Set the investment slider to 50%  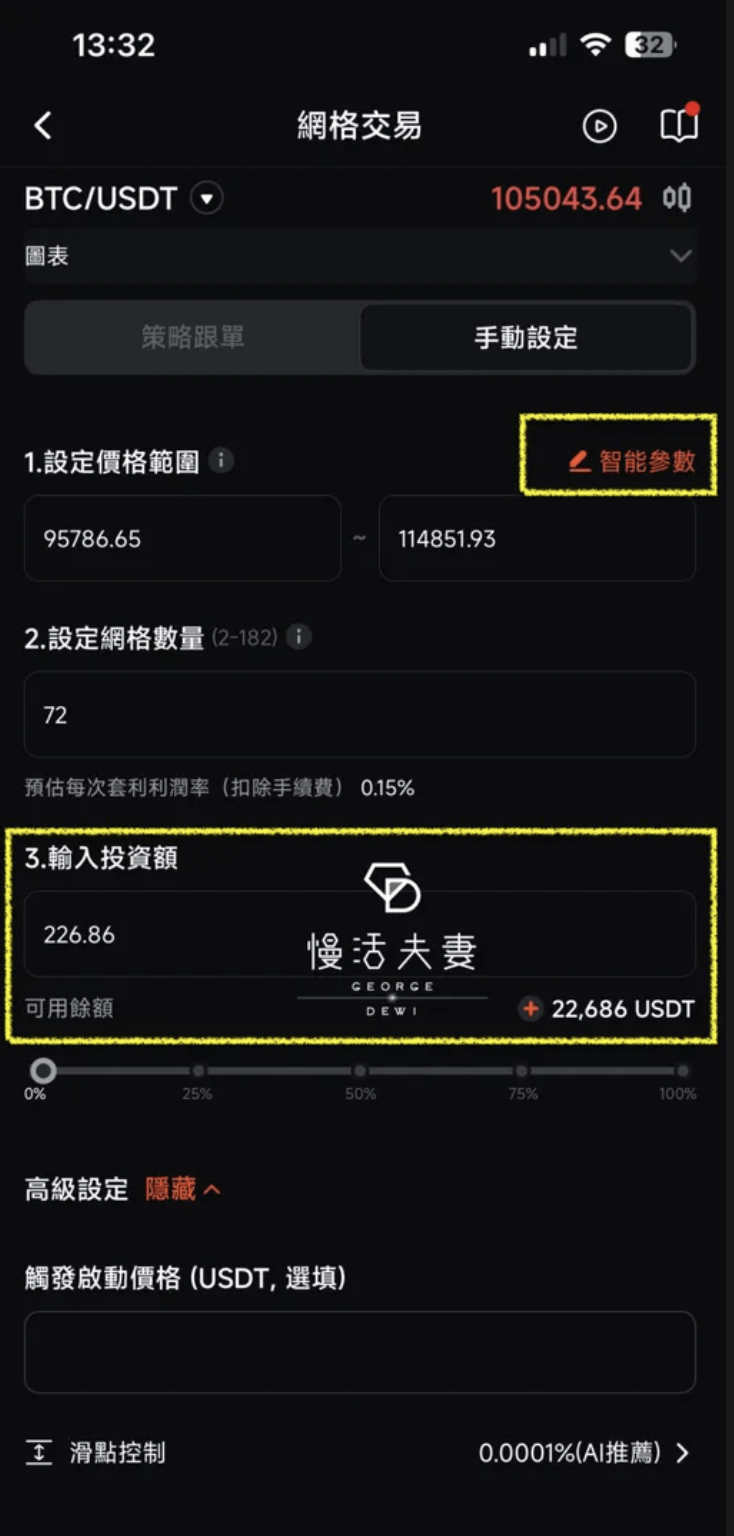pos(360,1071)
